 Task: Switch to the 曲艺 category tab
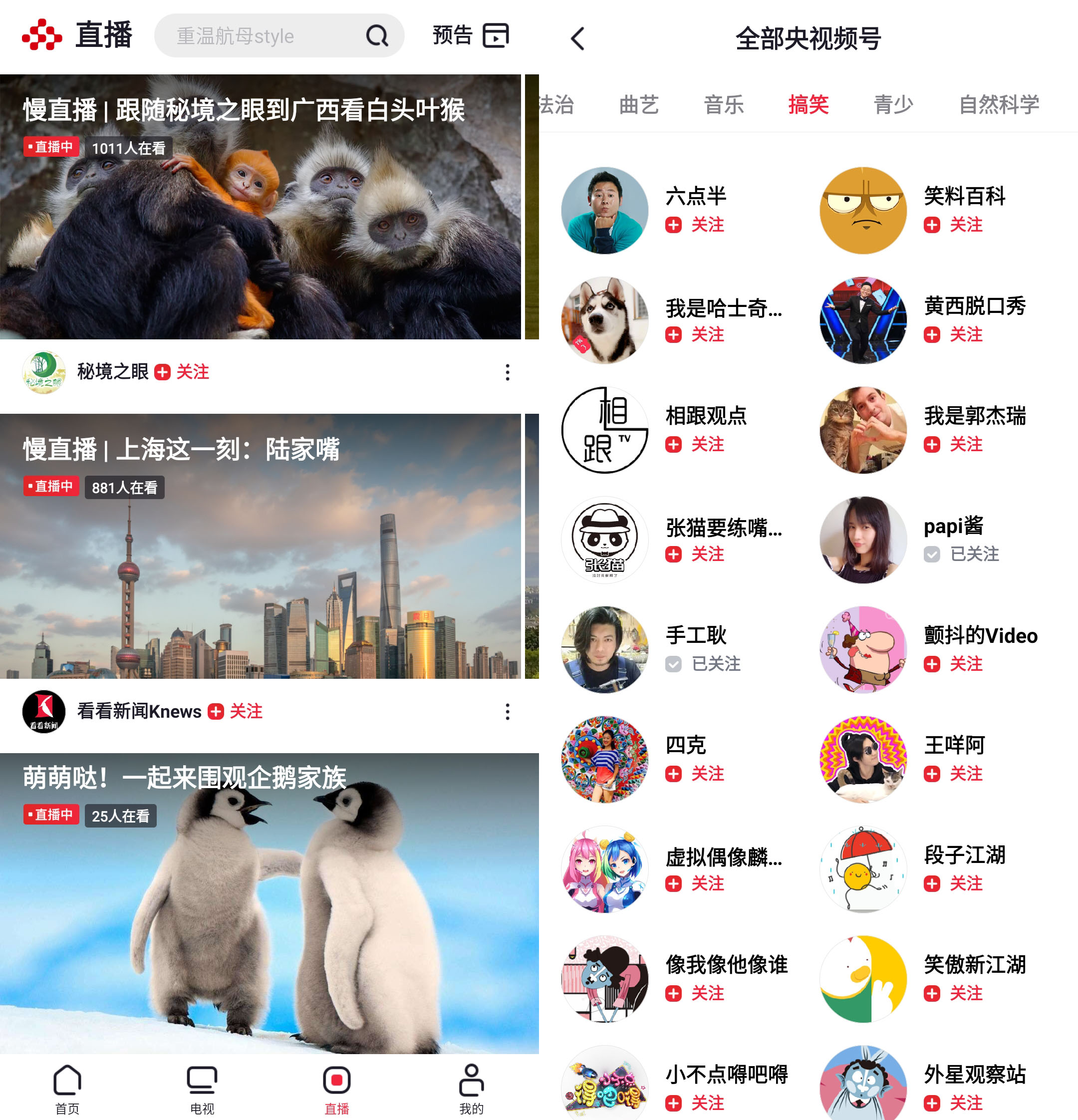coord(639,105)
